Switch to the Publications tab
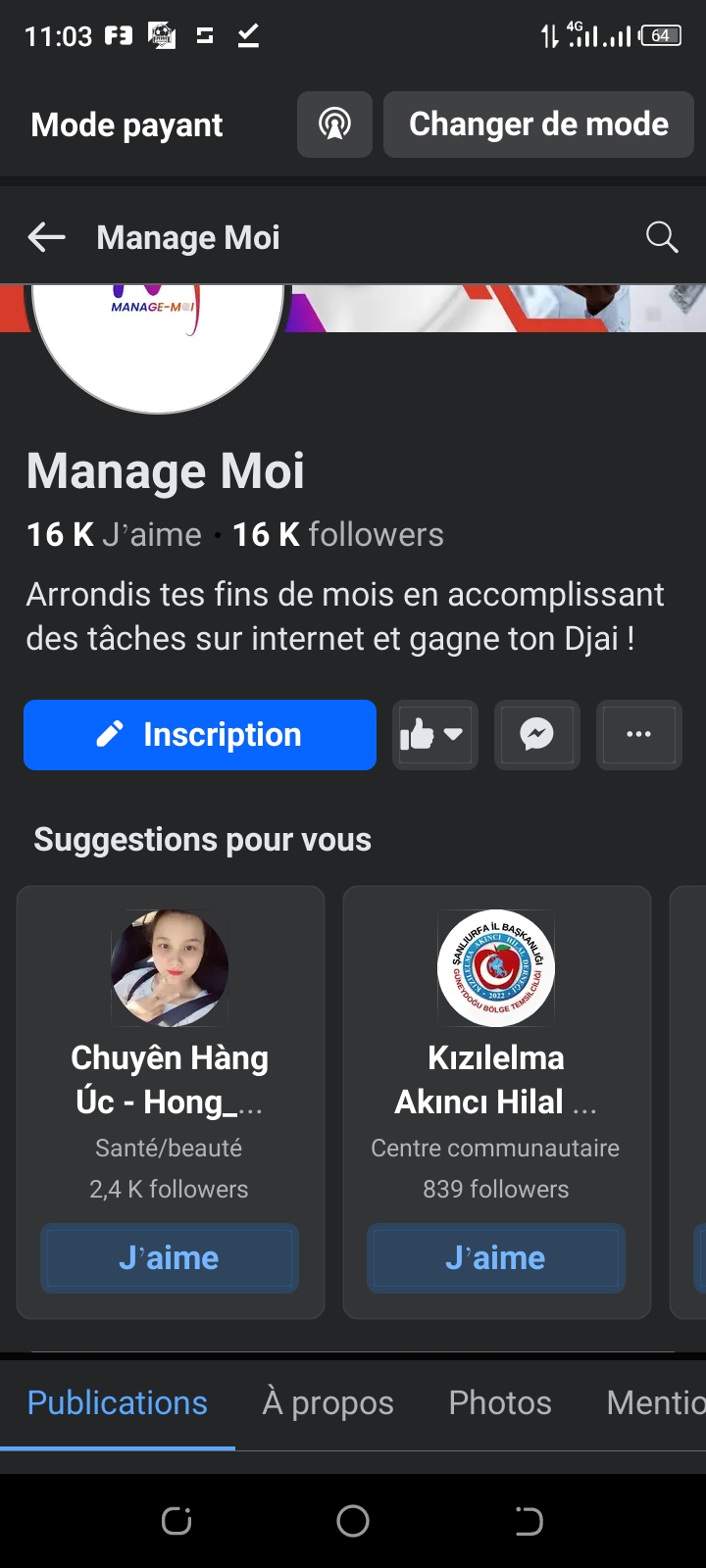The width and height of the screenshot is (706, 1568). [x=118, y=1402]
